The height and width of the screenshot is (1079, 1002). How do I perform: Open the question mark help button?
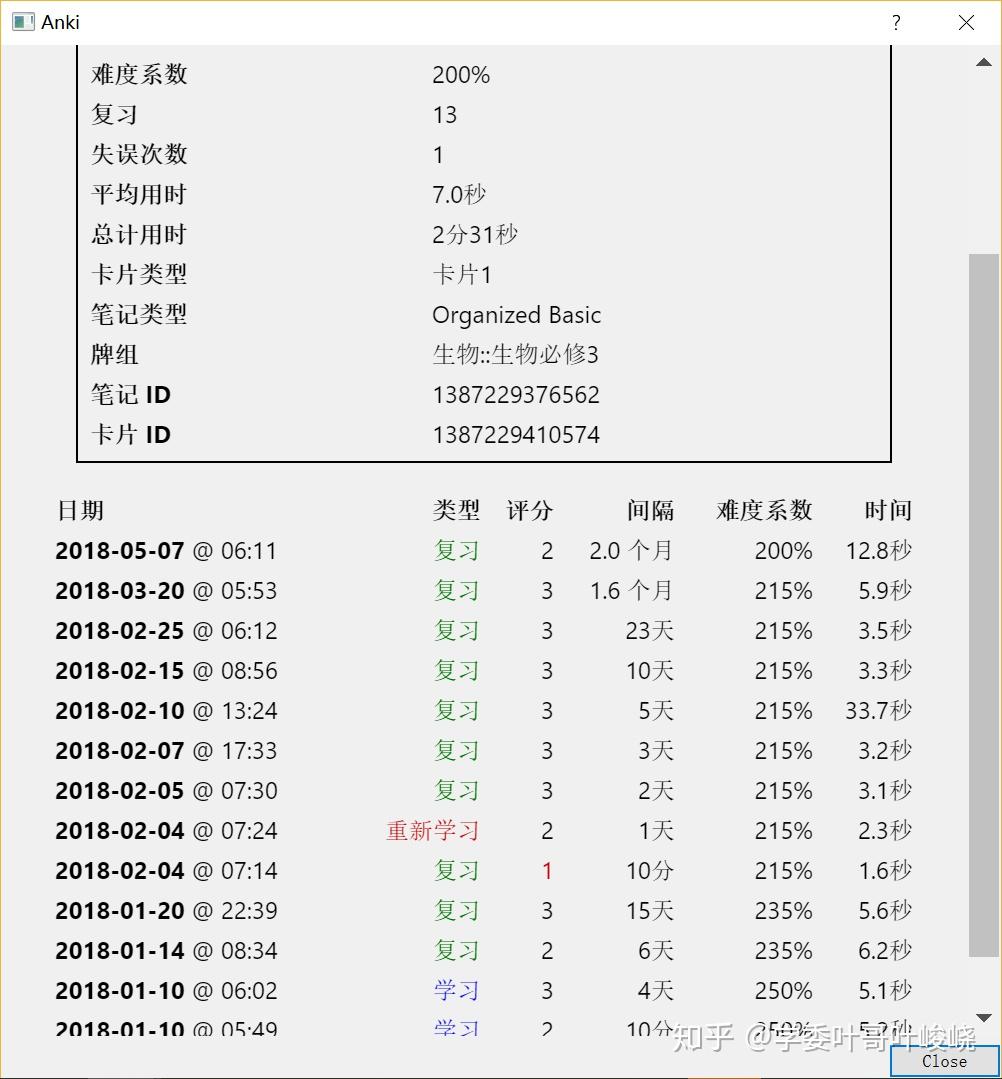pyautogui.click(x=896, y=22)
